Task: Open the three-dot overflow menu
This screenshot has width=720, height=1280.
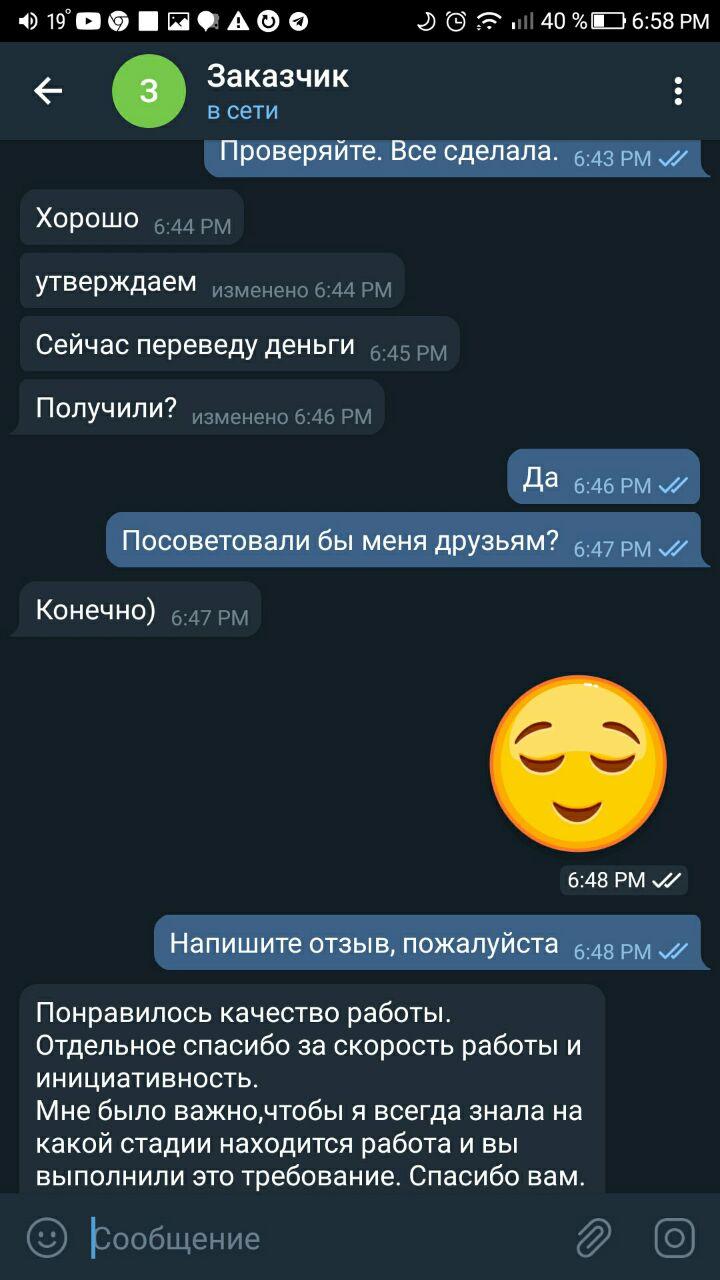Action: (x=678, y=92)
